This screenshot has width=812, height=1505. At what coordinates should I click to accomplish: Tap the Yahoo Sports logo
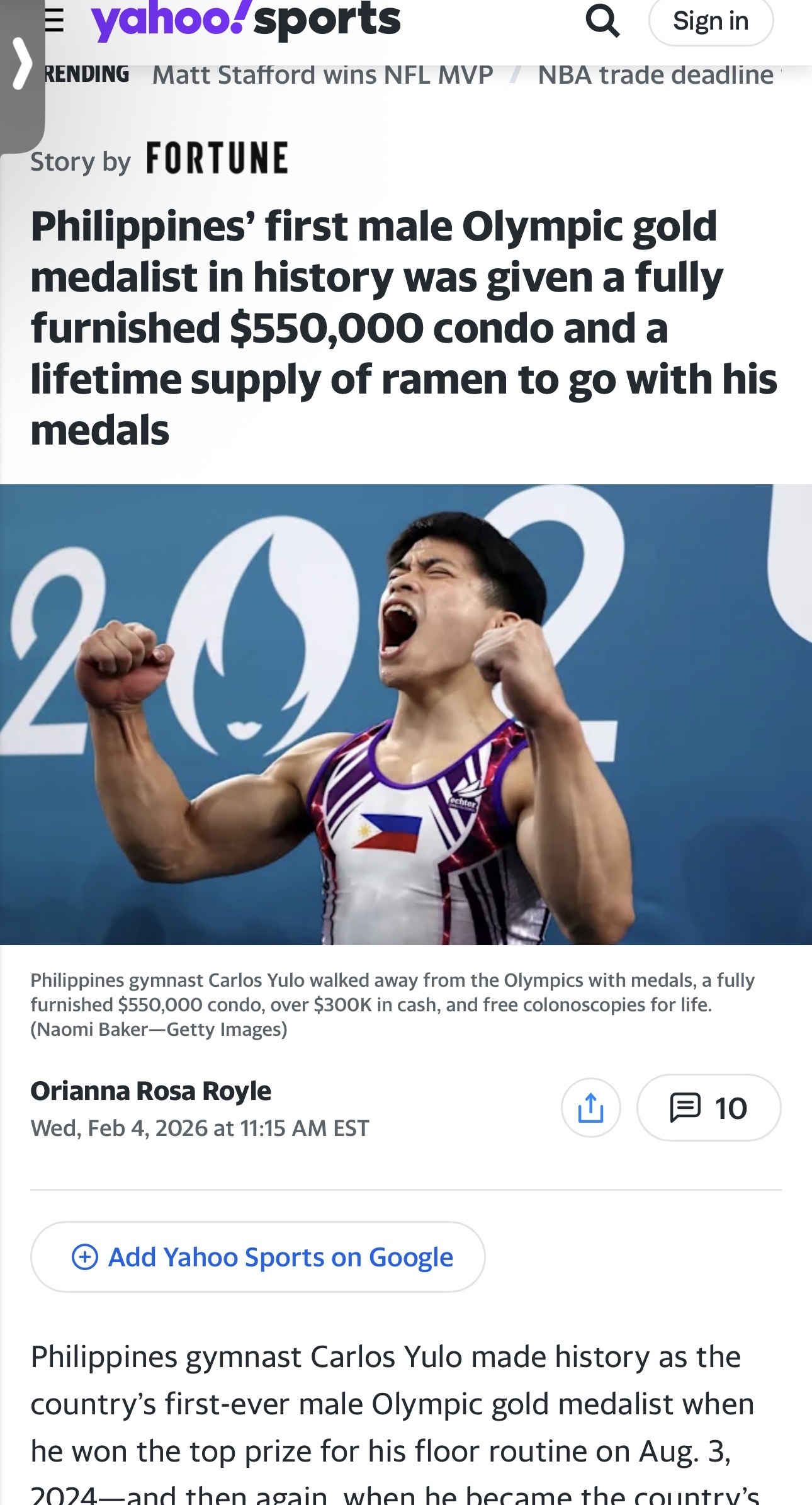coord(245,20)
